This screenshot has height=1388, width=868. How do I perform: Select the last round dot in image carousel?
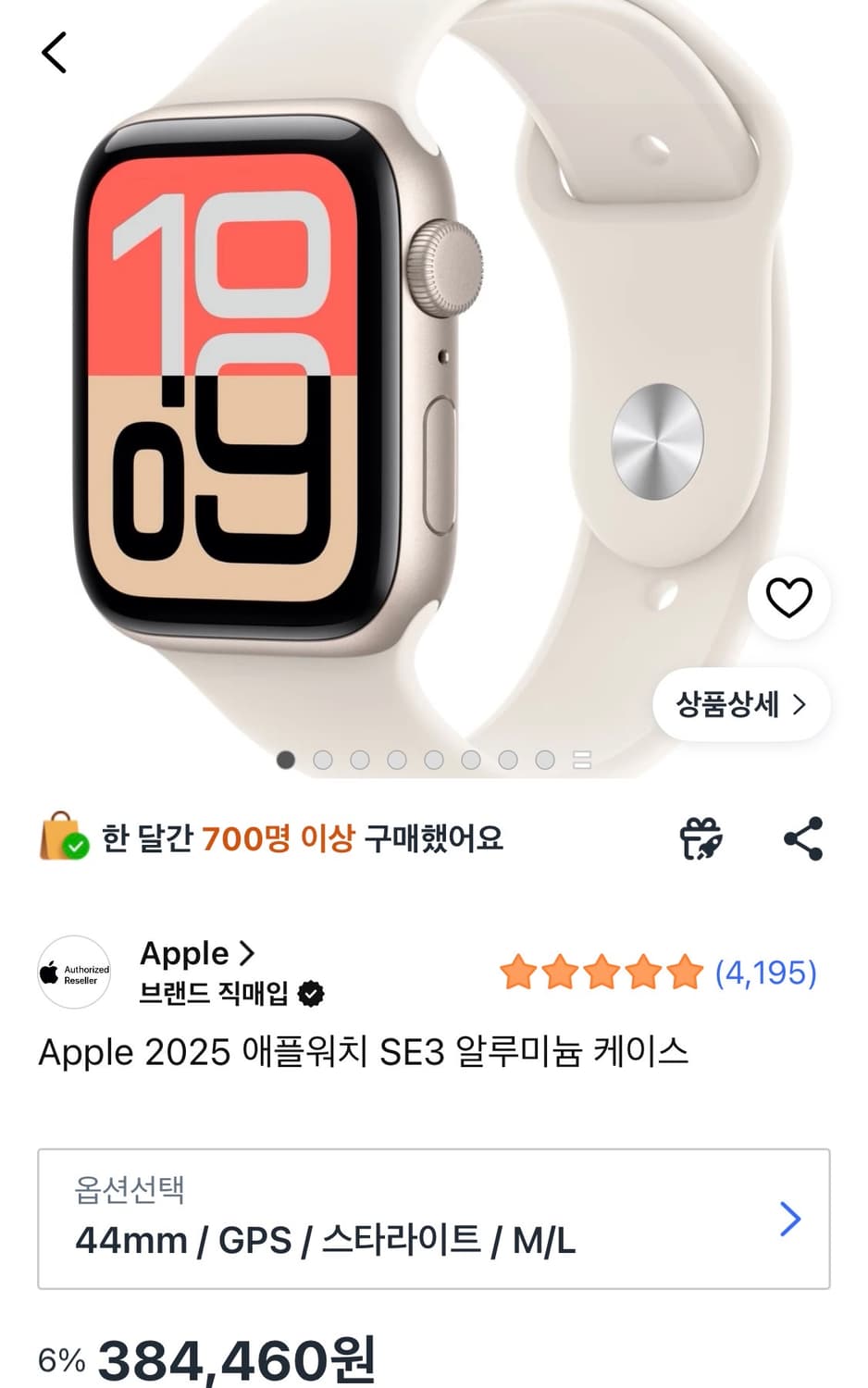tap(543, 759)
